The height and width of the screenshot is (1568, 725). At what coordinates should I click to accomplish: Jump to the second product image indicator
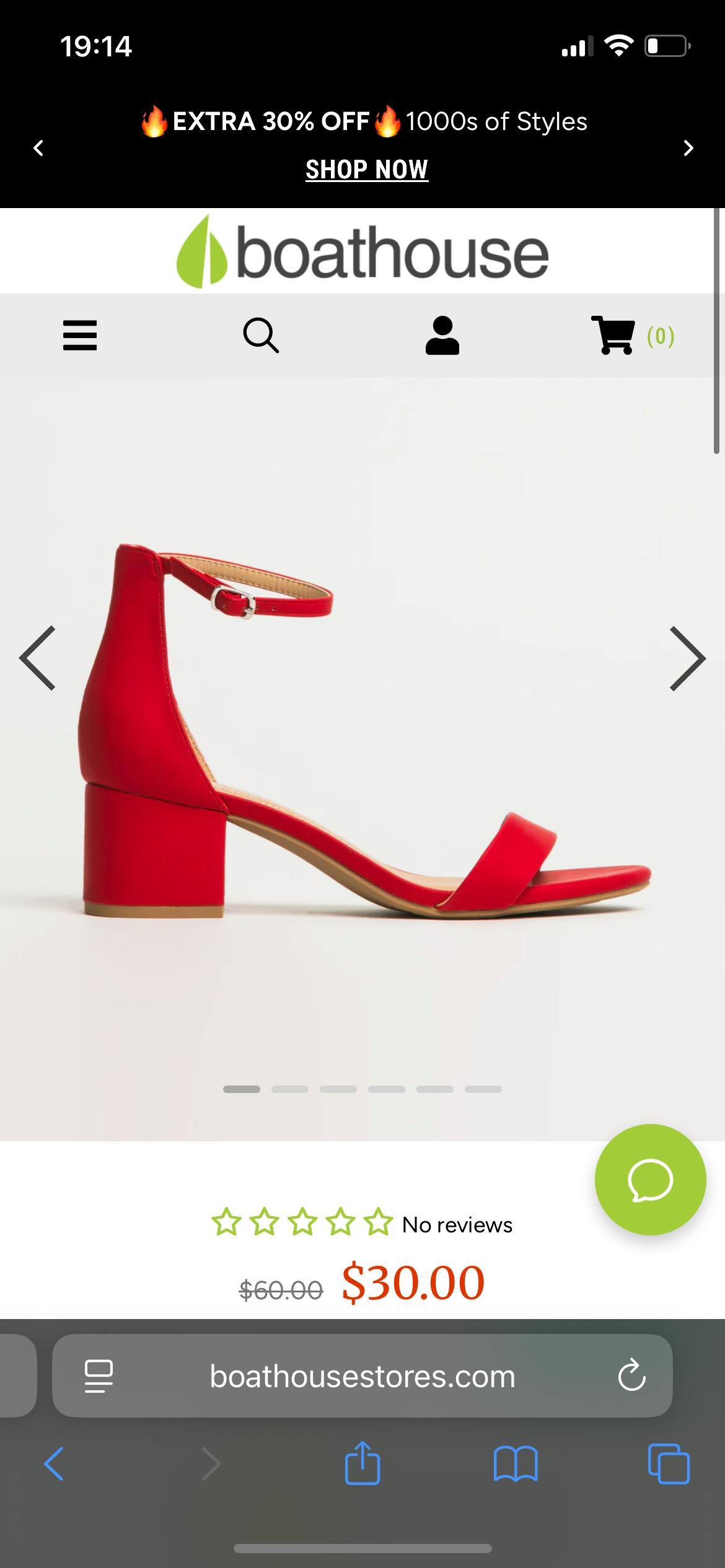pyautogui.click(x=289, y=1089)
